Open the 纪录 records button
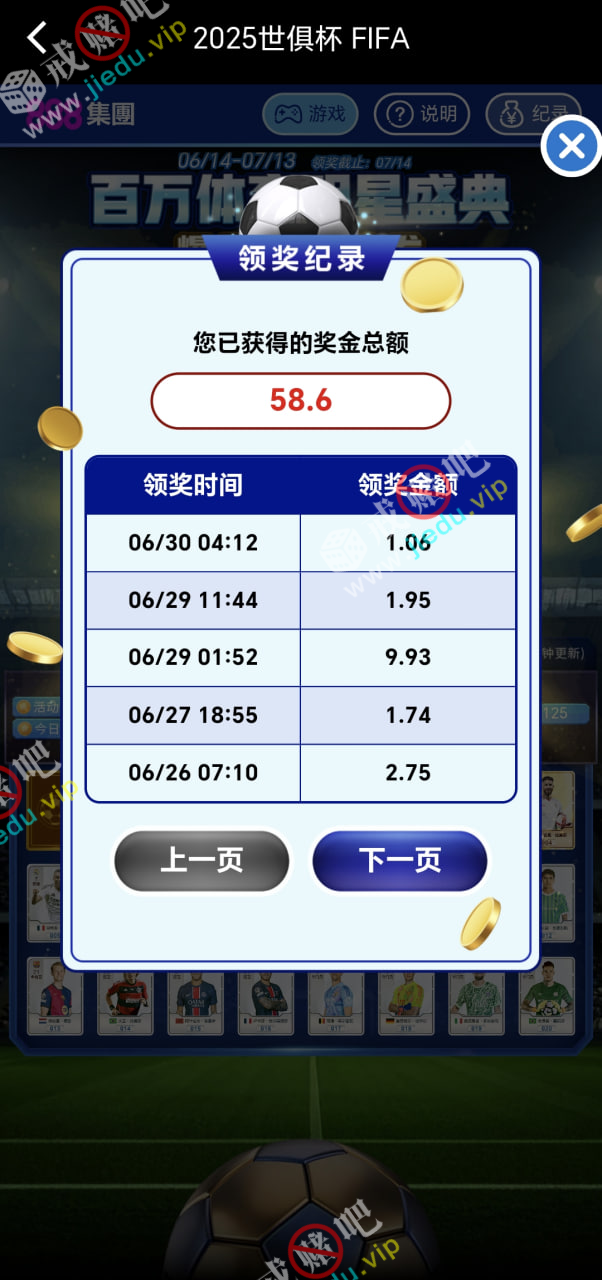The width and height of the screenshot is (602, 1280). click(x=533, y=114)
